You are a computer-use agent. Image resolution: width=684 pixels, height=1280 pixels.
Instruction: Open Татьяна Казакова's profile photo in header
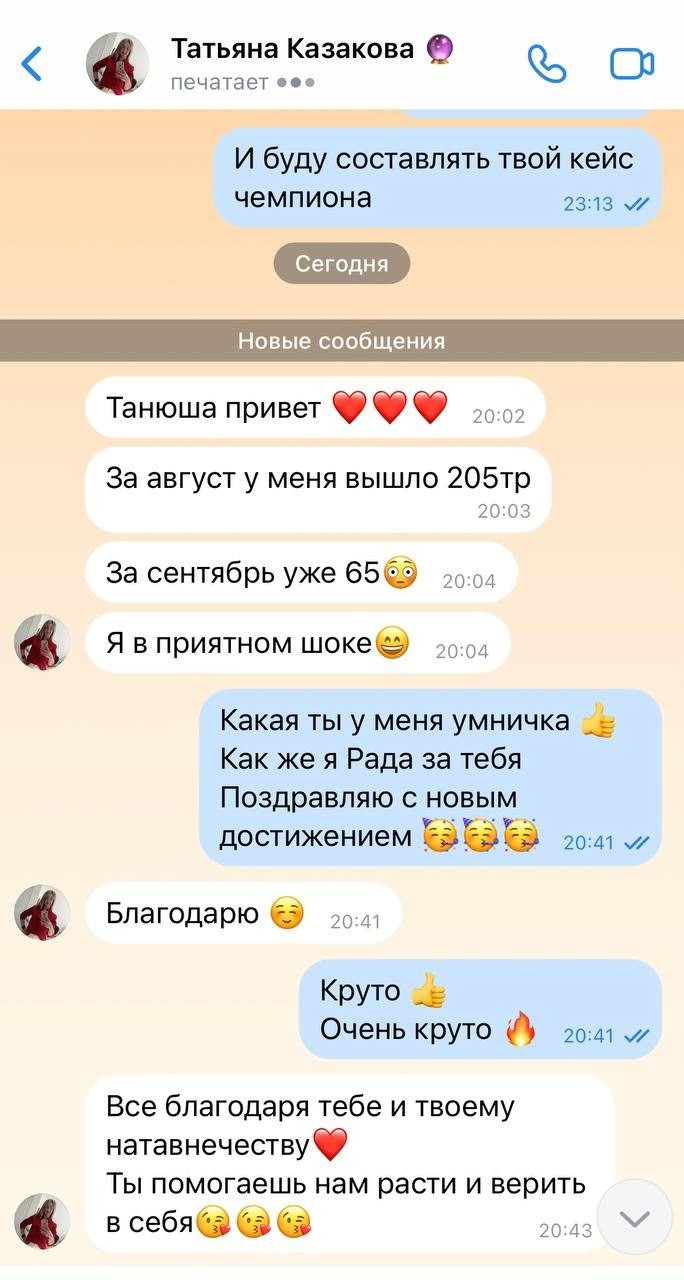click(x=117, y=64)
